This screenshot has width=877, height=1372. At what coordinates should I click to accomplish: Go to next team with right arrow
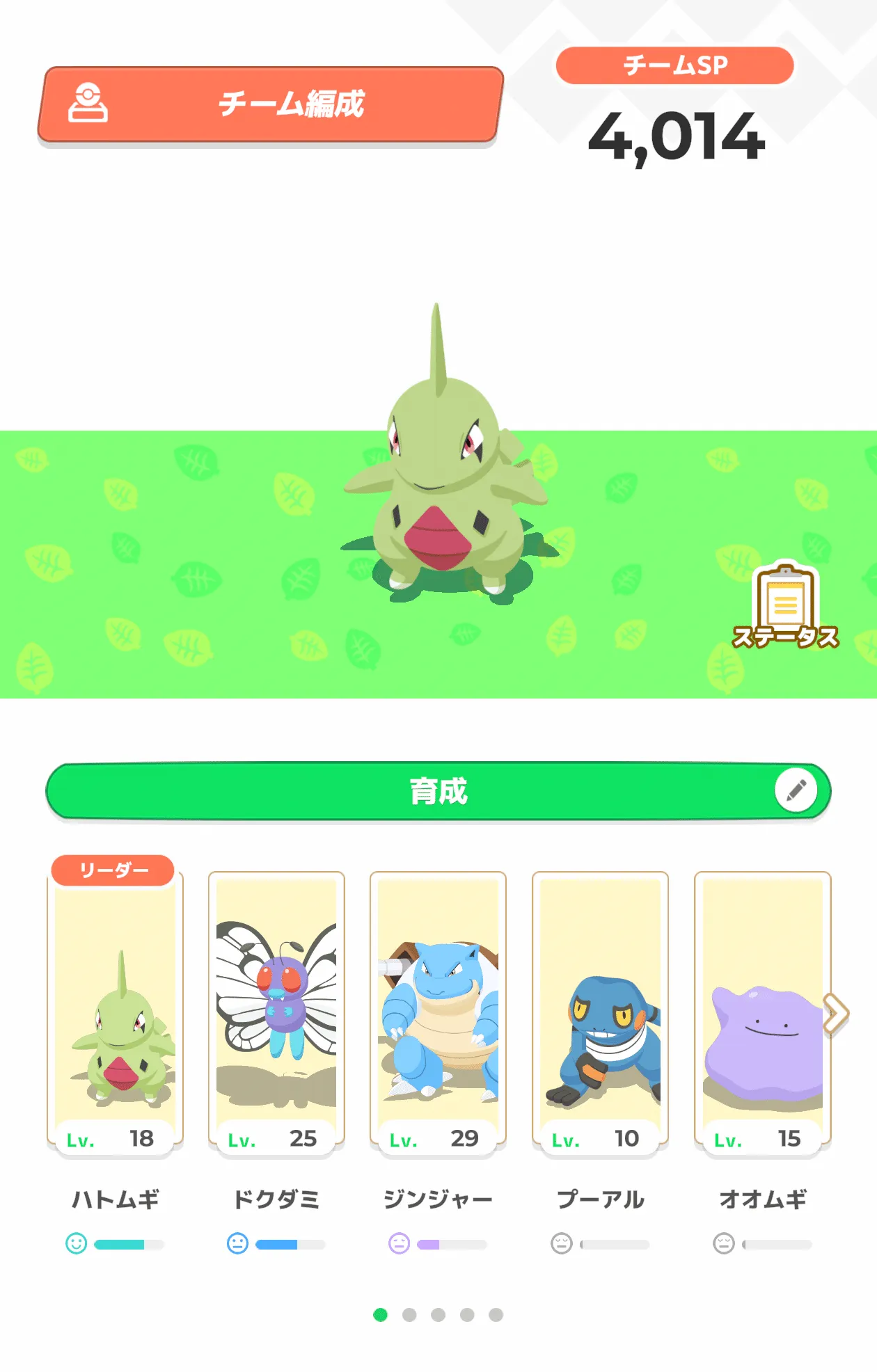coord(836,1014)
